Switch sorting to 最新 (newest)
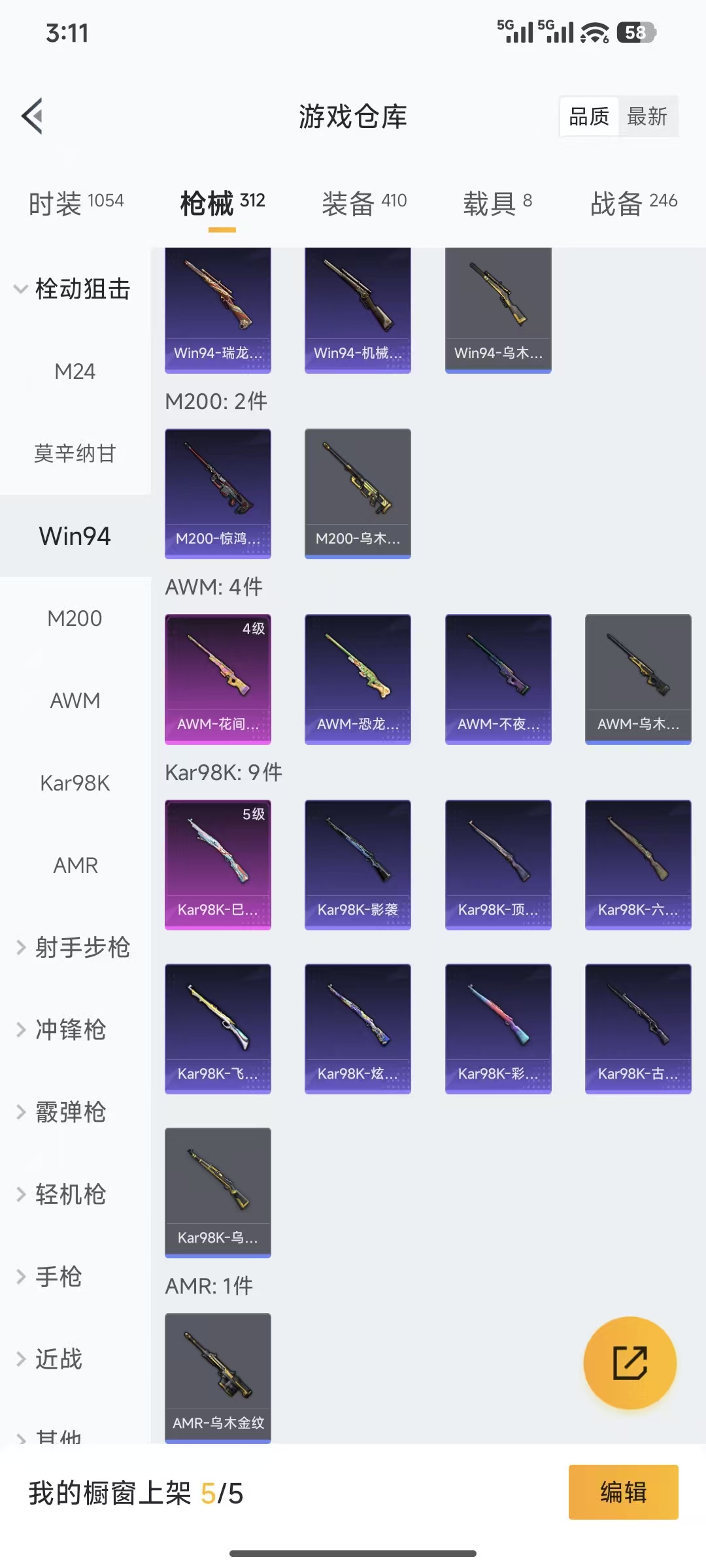 648,116
